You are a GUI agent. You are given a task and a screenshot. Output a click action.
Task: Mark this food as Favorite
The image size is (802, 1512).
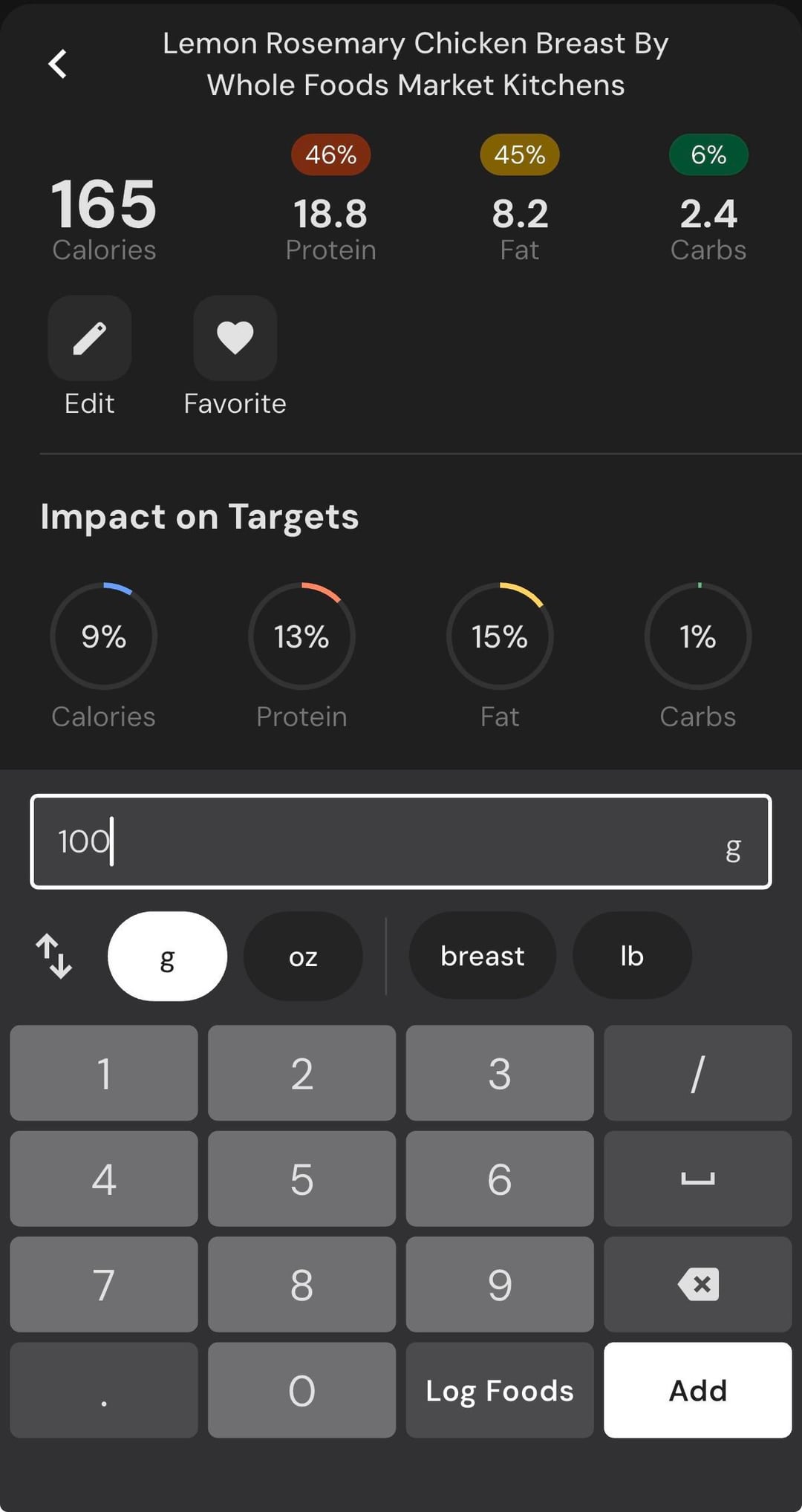[235, 339]
